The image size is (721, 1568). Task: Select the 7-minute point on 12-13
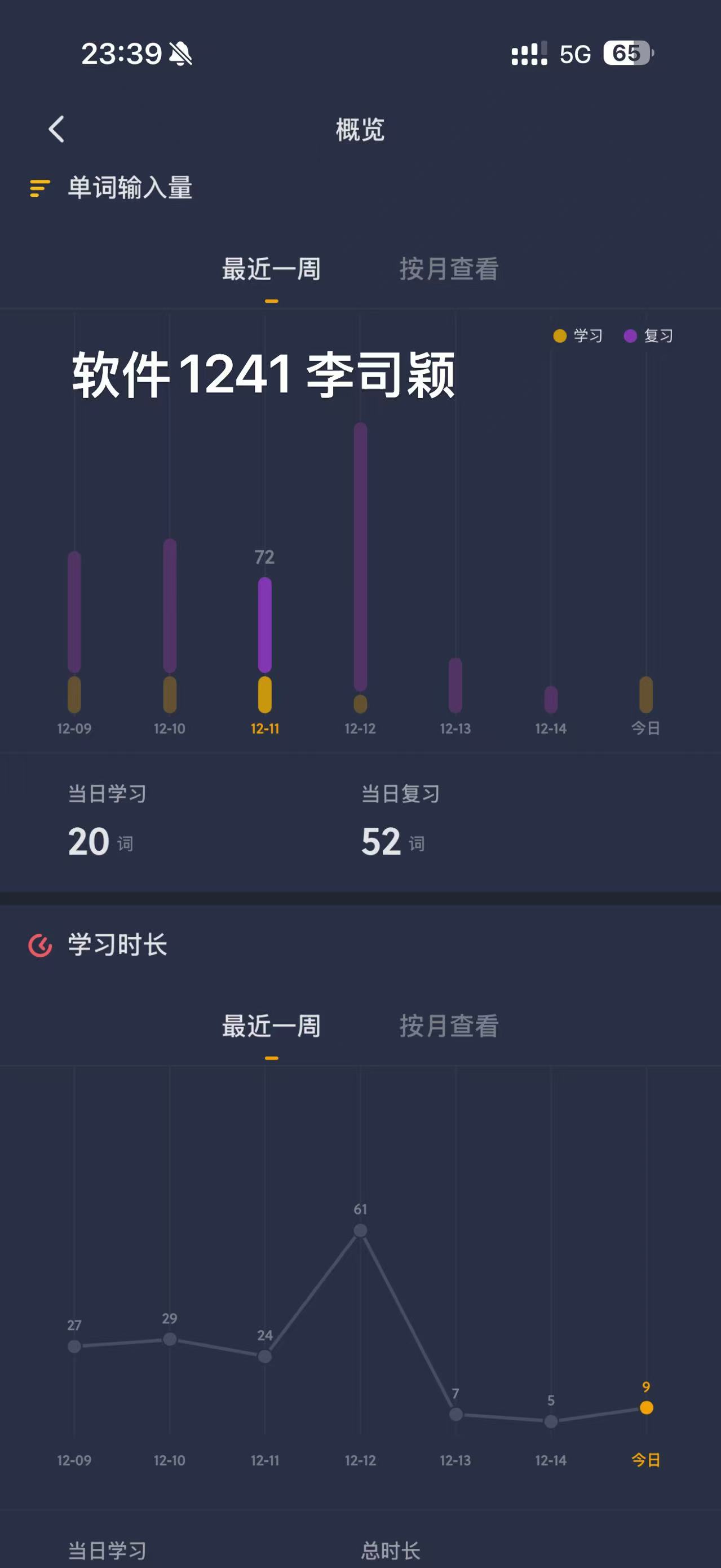coord(455,1415)
